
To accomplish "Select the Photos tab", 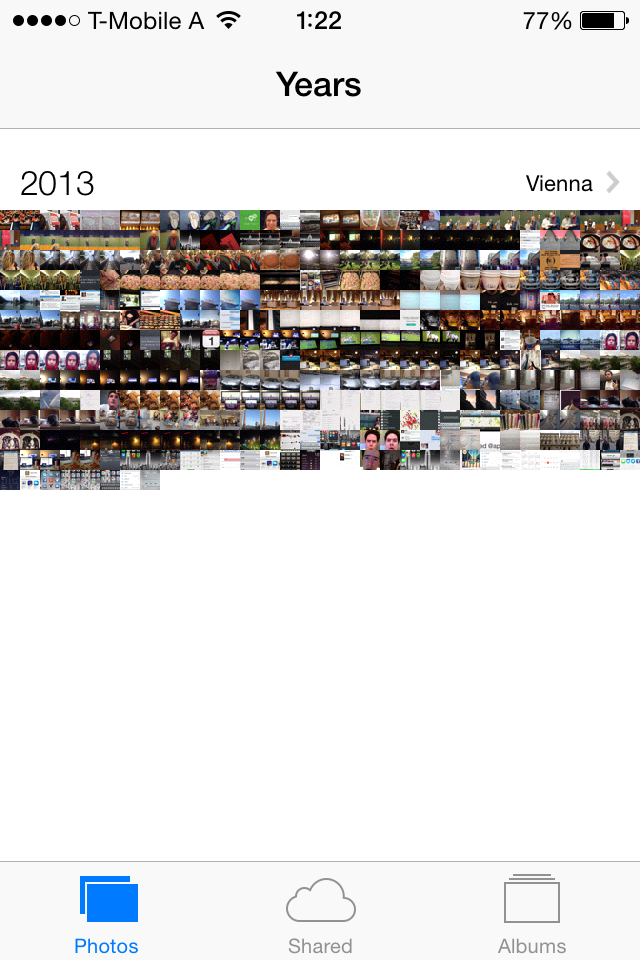I will [107, 914].
